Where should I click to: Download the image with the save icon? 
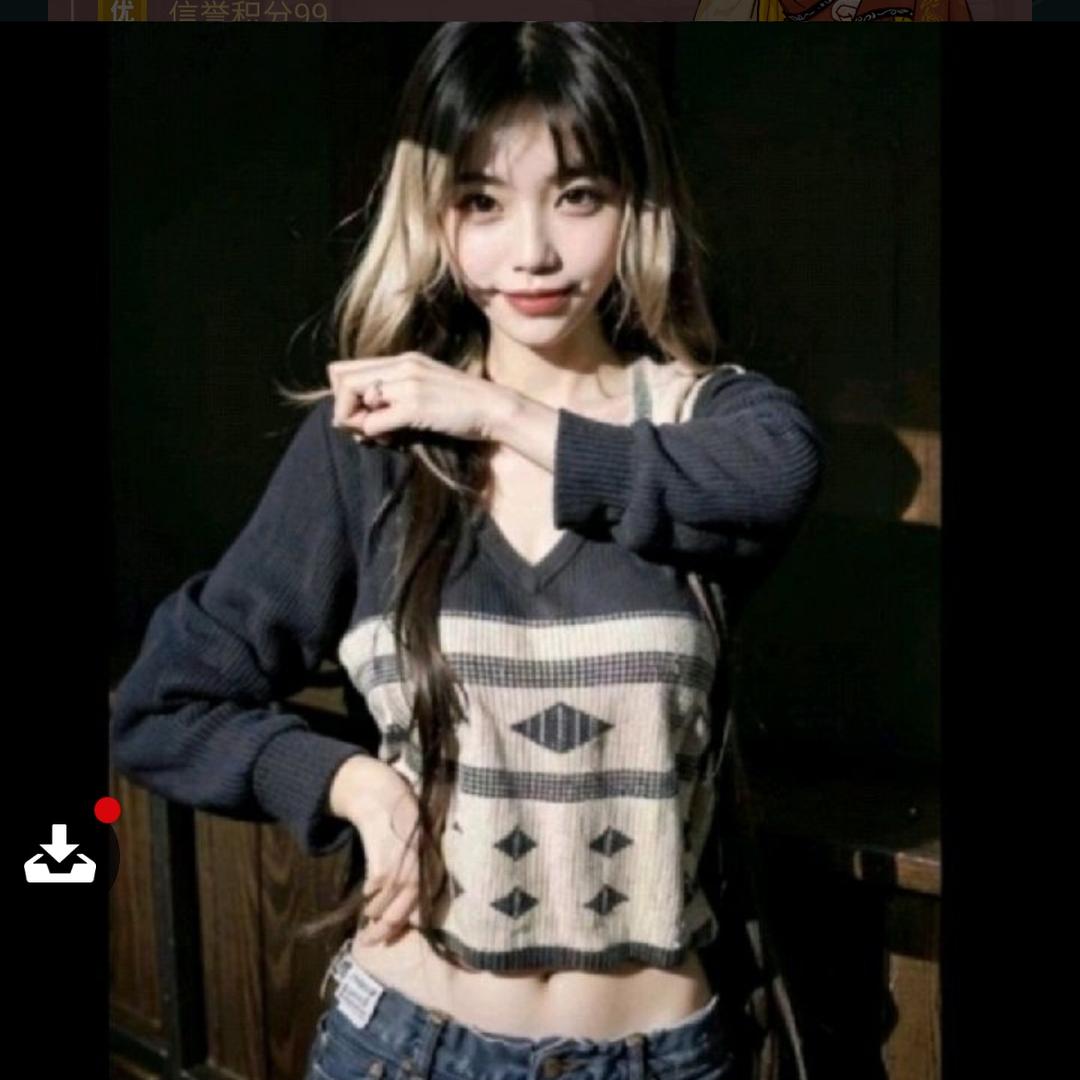tap(60, 855)
